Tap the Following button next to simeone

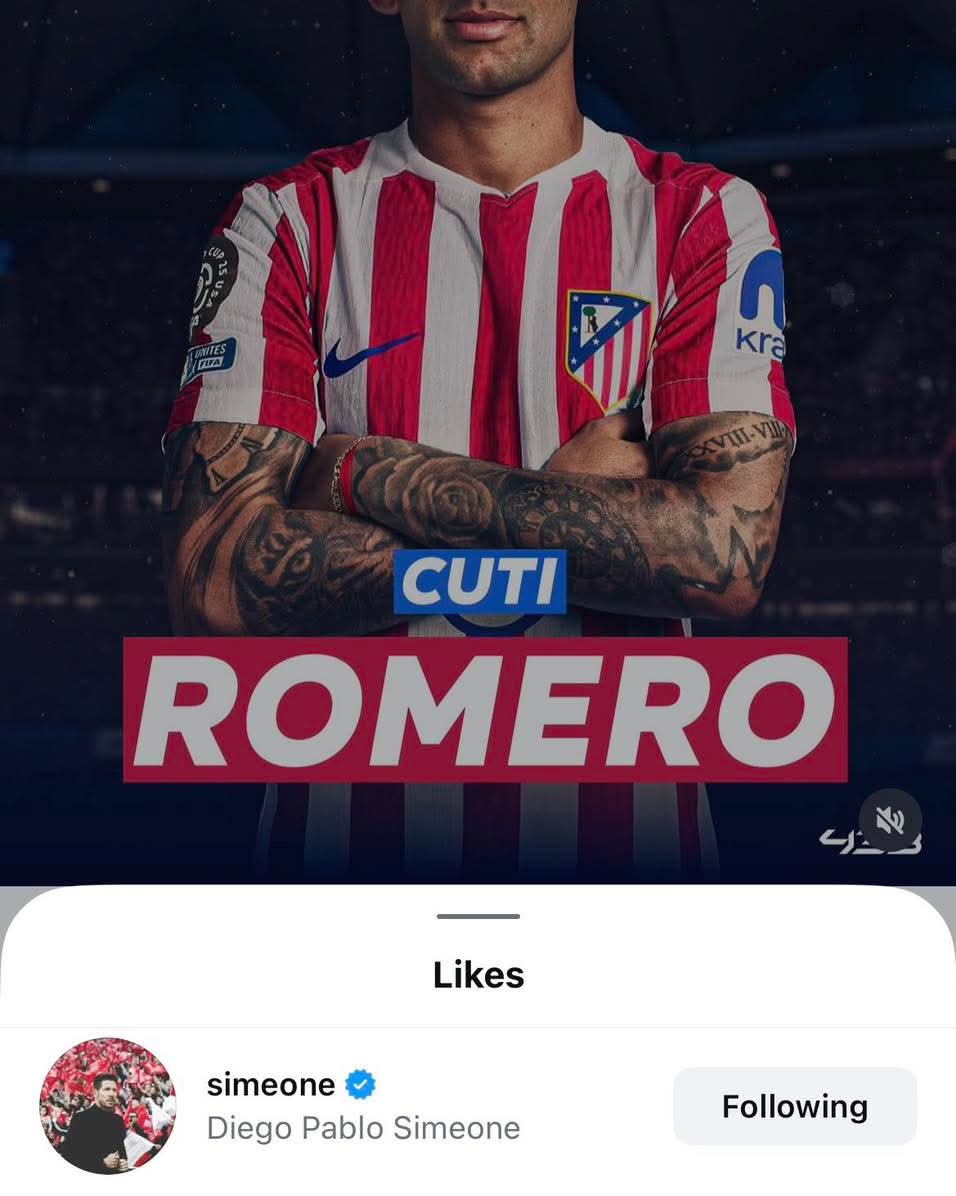click(794, 1106)
